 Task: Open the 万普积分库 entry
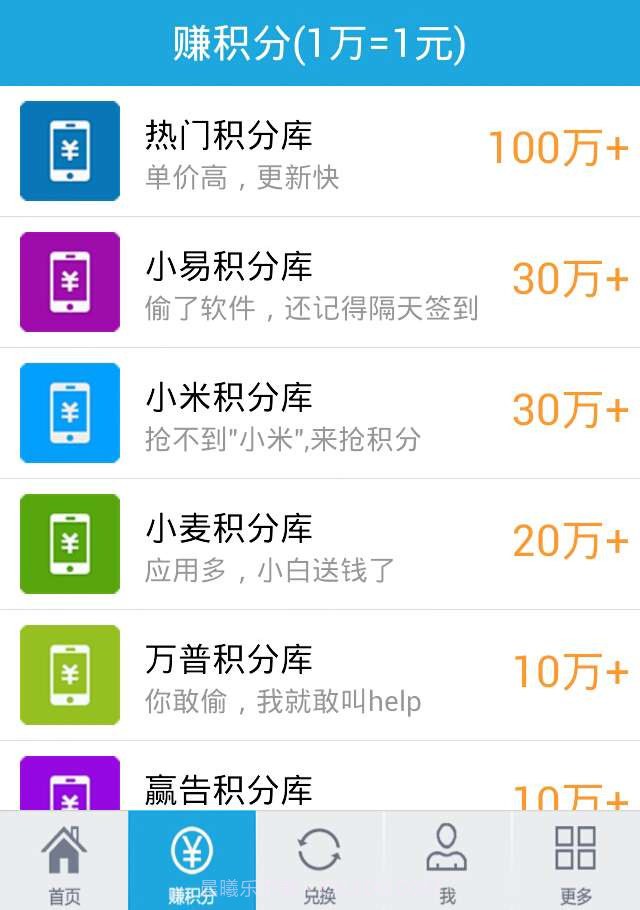coord(320,675)
